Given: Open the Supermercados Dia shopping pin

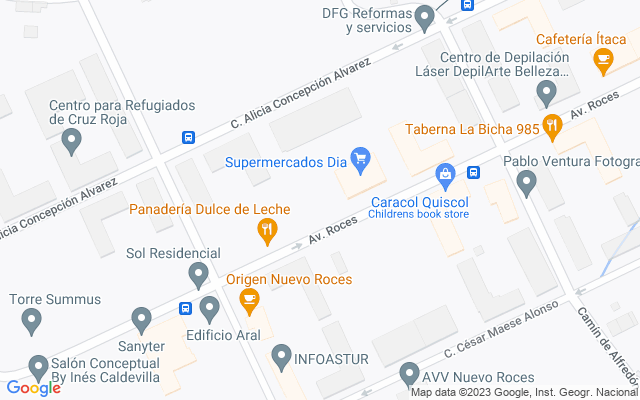Looking at the screenshot, I should pos(360,161).
